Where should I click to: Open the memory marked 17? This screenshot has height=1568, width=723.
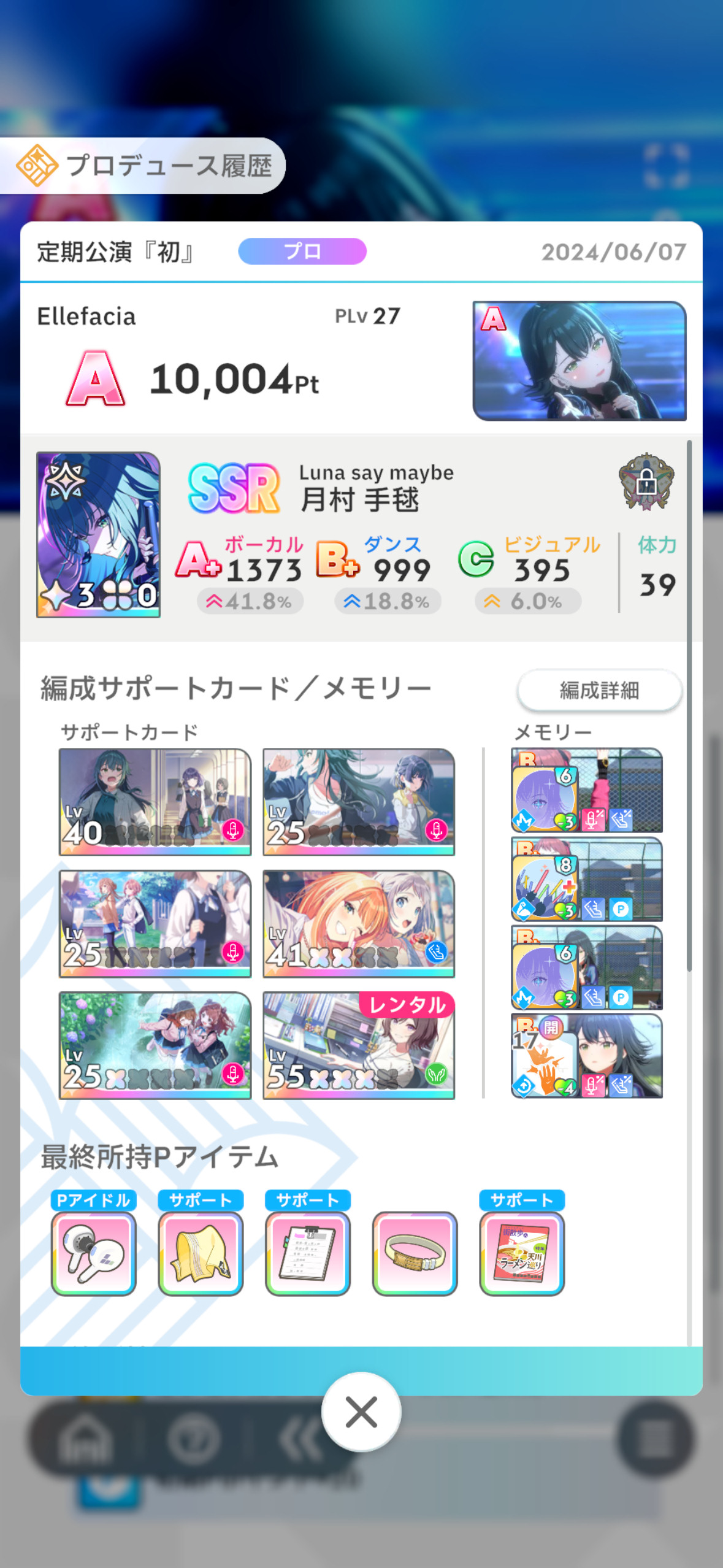click(x=587, y=1056)
